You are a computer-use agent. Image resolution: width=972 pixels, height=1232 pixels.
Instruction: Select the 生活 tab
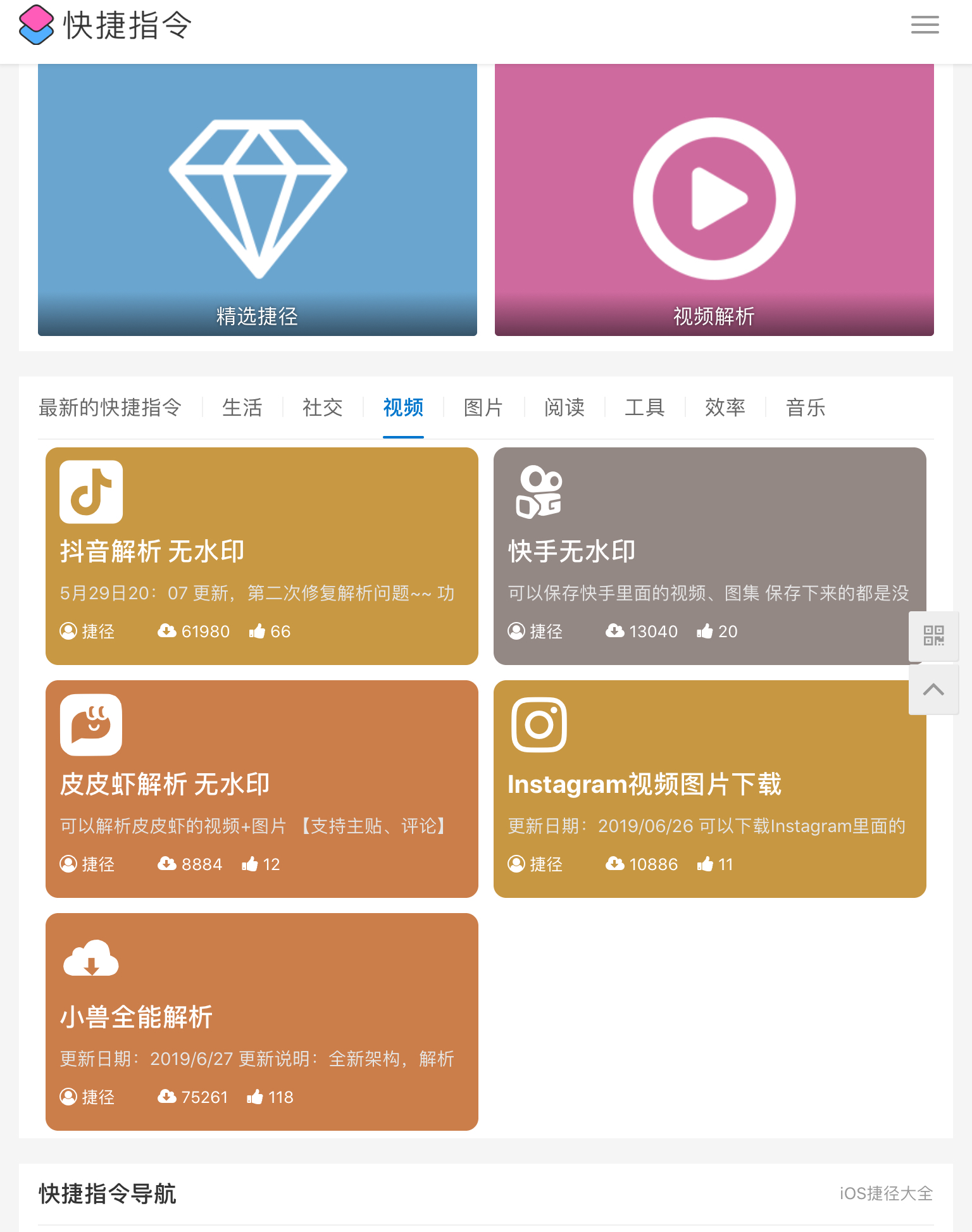pyautogui.click(x=242, y=408)
